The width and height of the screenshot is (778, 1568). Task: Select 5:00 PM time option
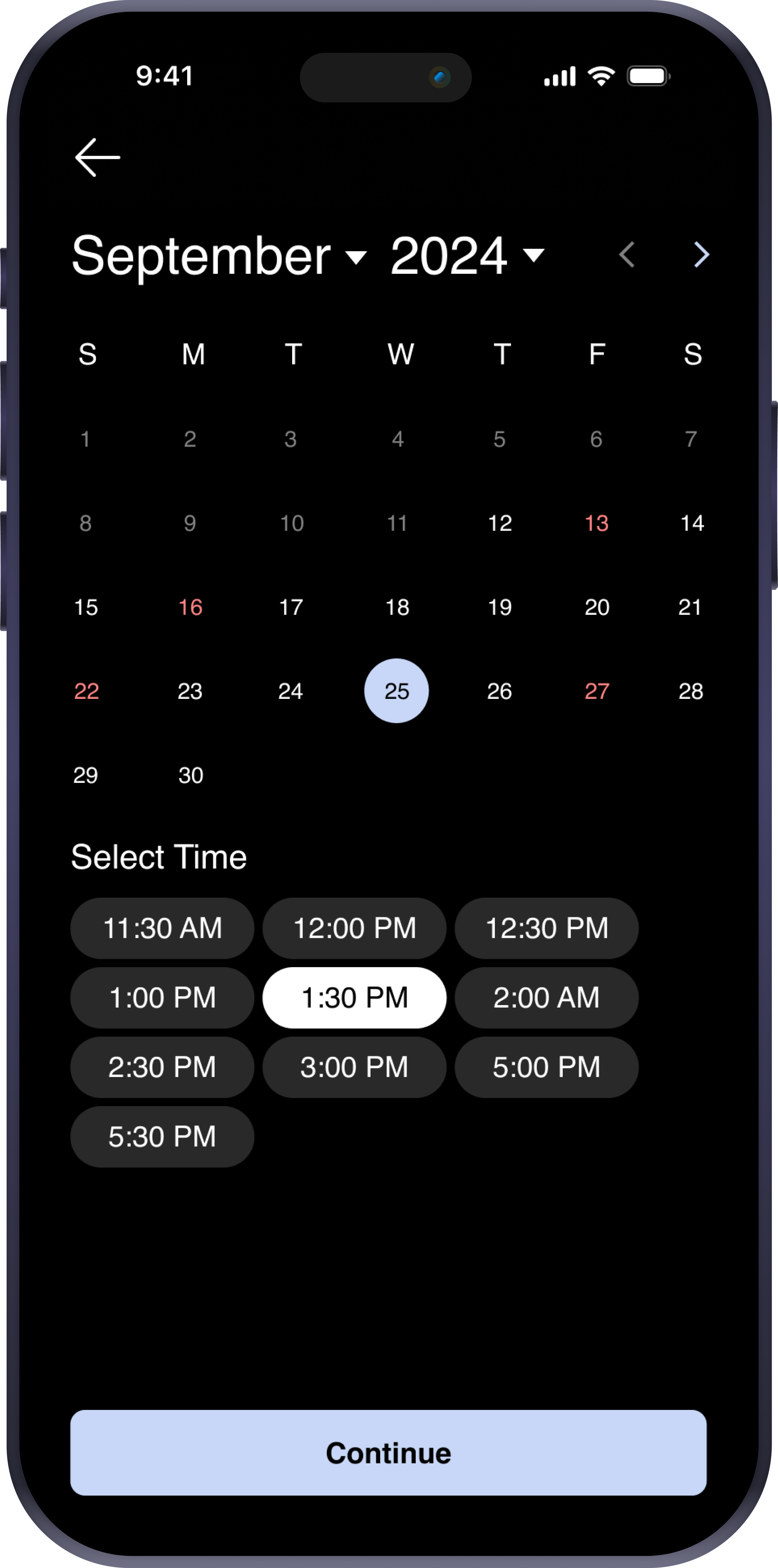(546, 1067)
